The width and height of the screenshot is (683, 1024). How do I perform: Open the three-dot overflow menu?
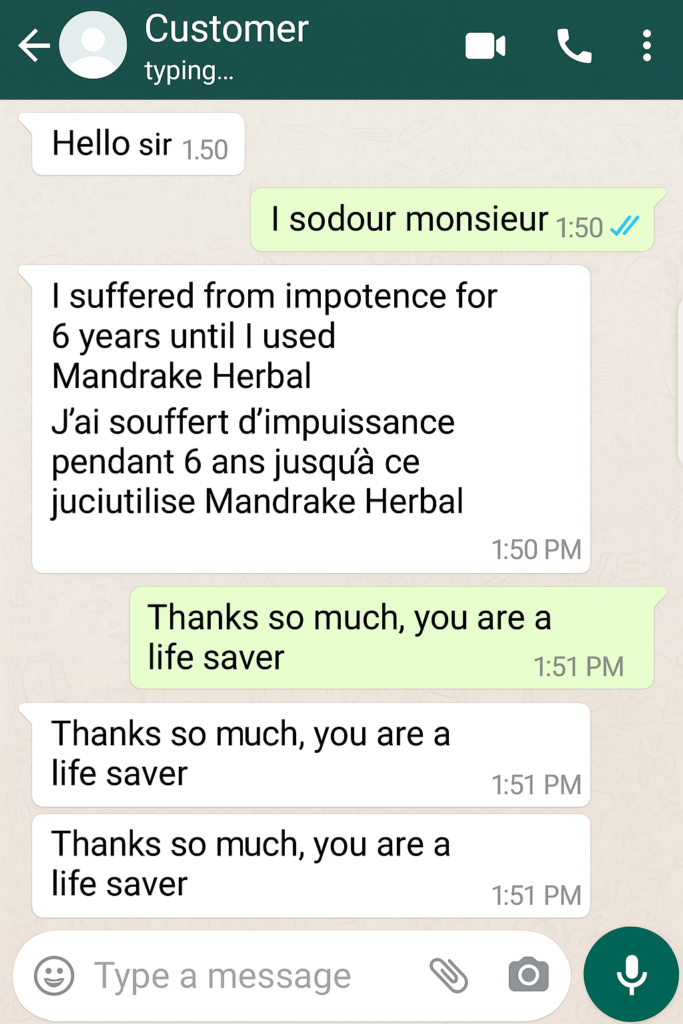647,46
